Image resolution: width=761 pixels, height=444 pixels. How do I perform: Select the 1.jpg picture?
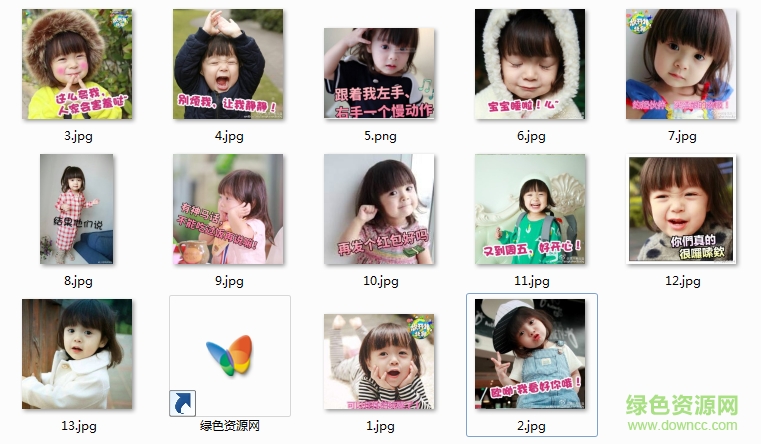click(x=379, y=362)
